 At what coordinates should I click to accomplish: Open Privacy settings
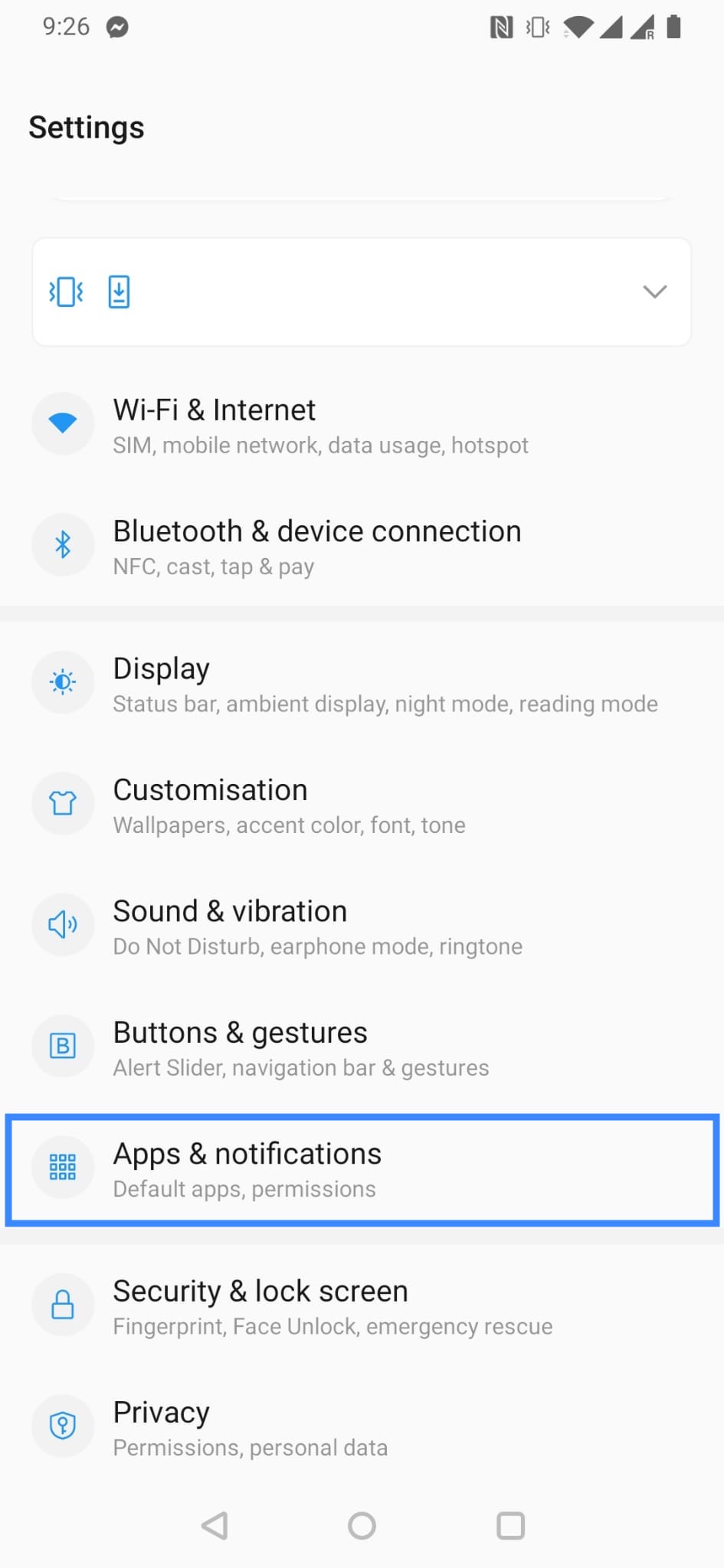(361, 1427)
